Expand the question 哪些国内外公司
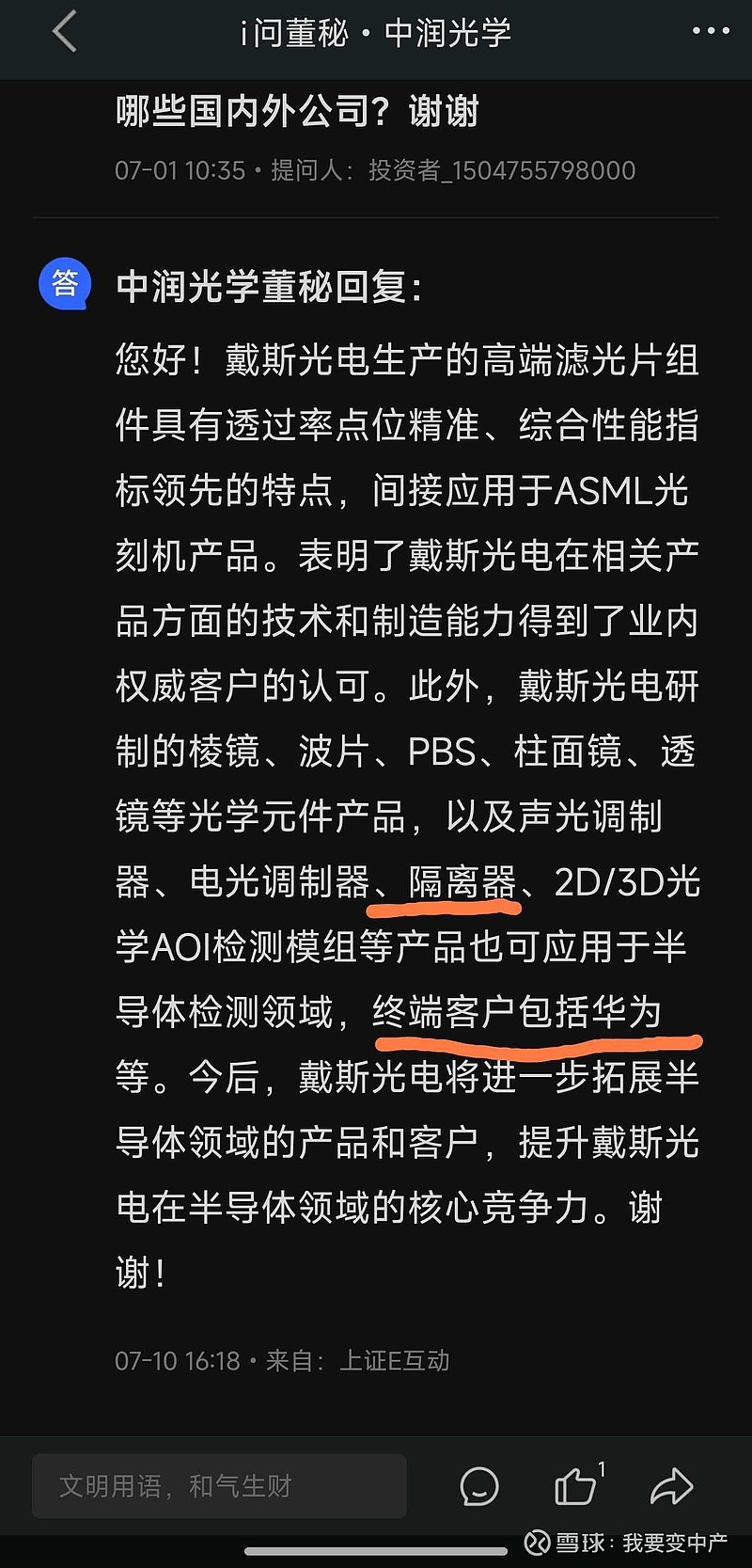752x1568 pixels. point(297,111)
